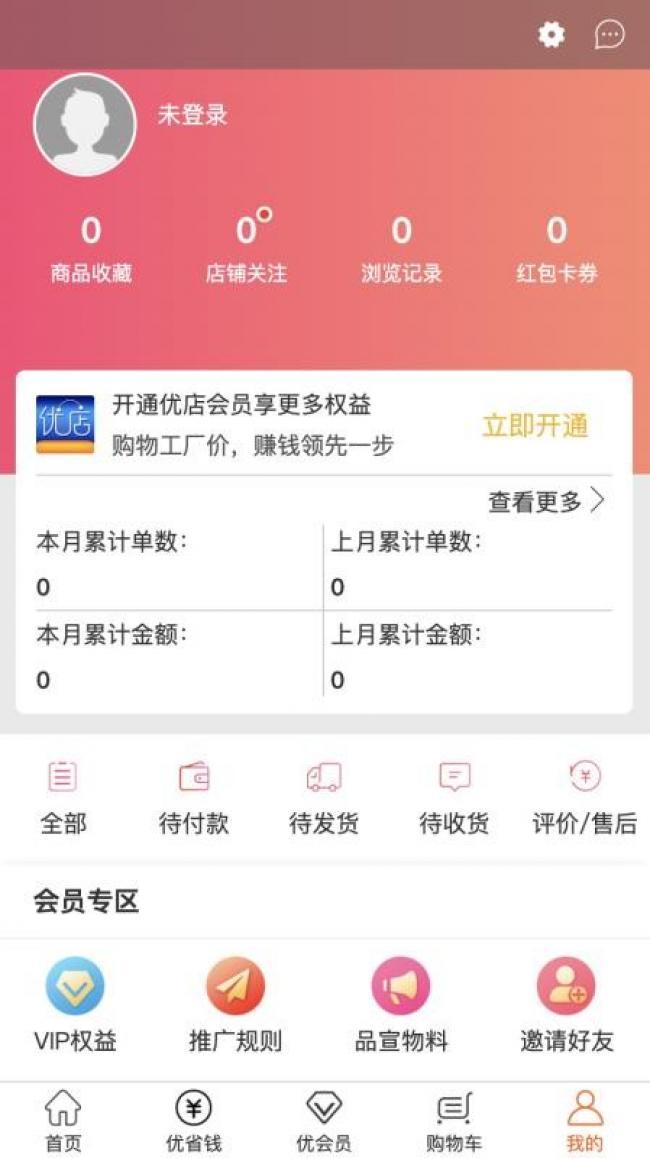Viewport: 650px width, 1158px height.
Task: Tap 立即开通 to activate membership
Action: pyautogui.click(x=536, y=426)
